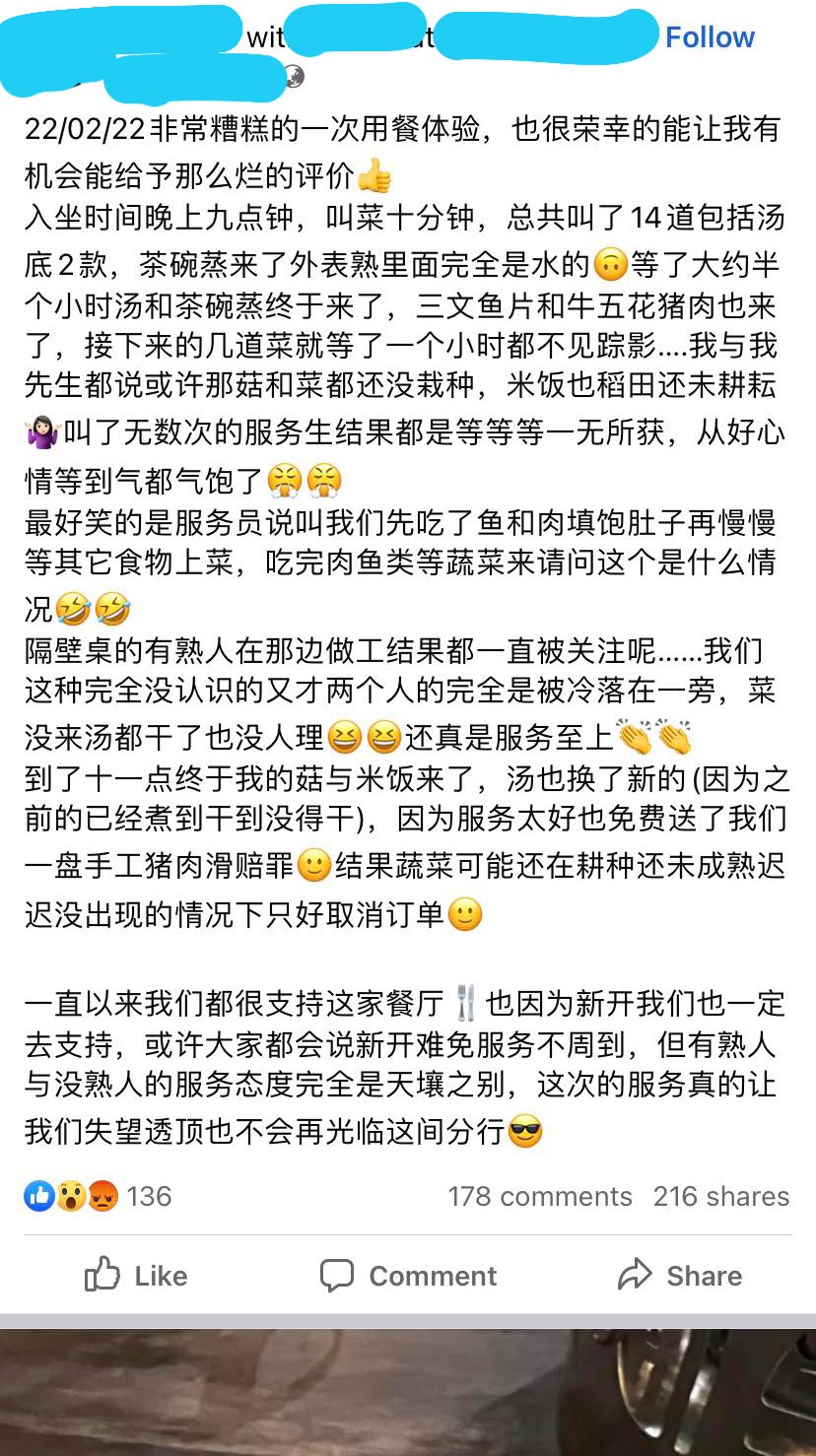816x1456 pixels.
Task: Open the 178 comments
Action: pyautogui.click(x=539, y=1196)
